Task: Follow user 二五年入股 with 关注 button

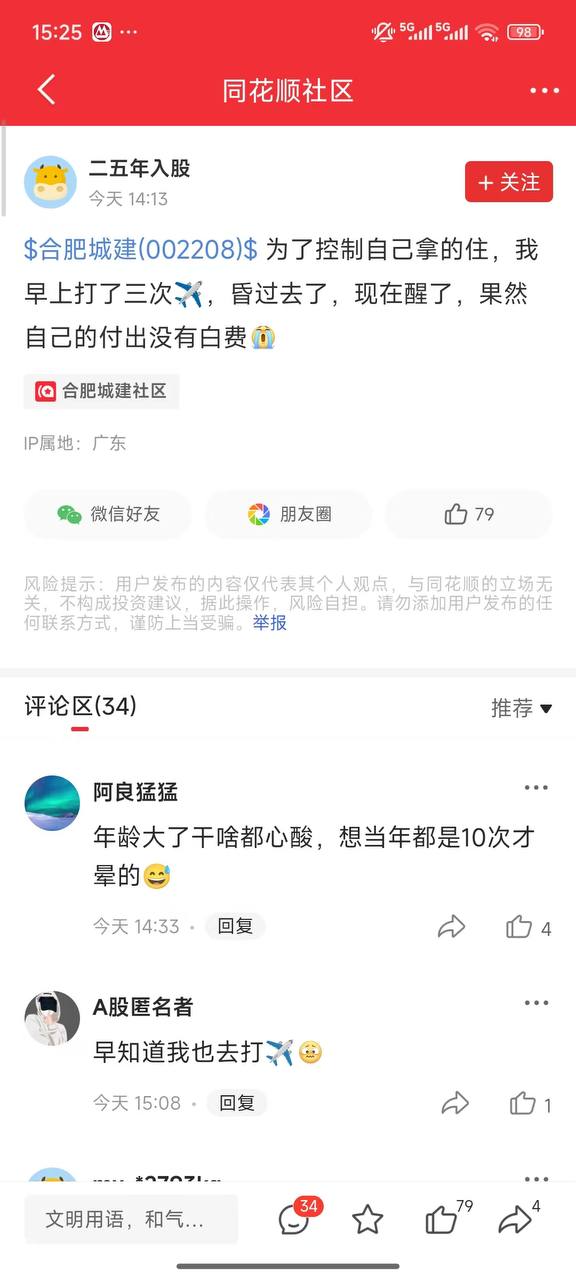Action: 509,182
